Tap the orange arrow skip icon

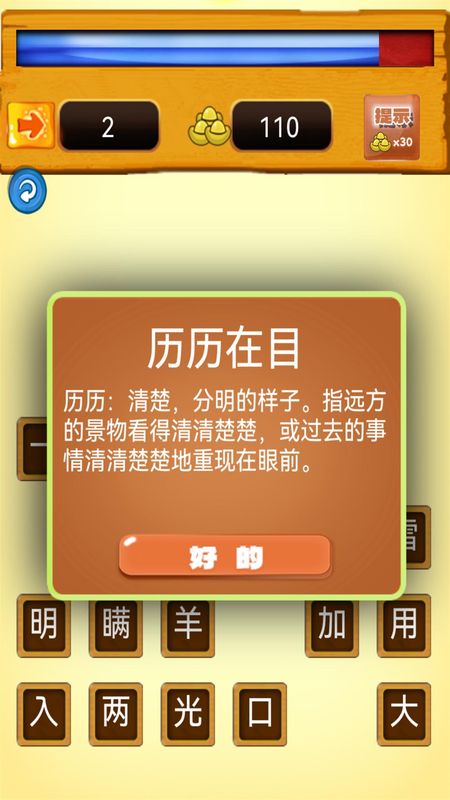(31, 126)
